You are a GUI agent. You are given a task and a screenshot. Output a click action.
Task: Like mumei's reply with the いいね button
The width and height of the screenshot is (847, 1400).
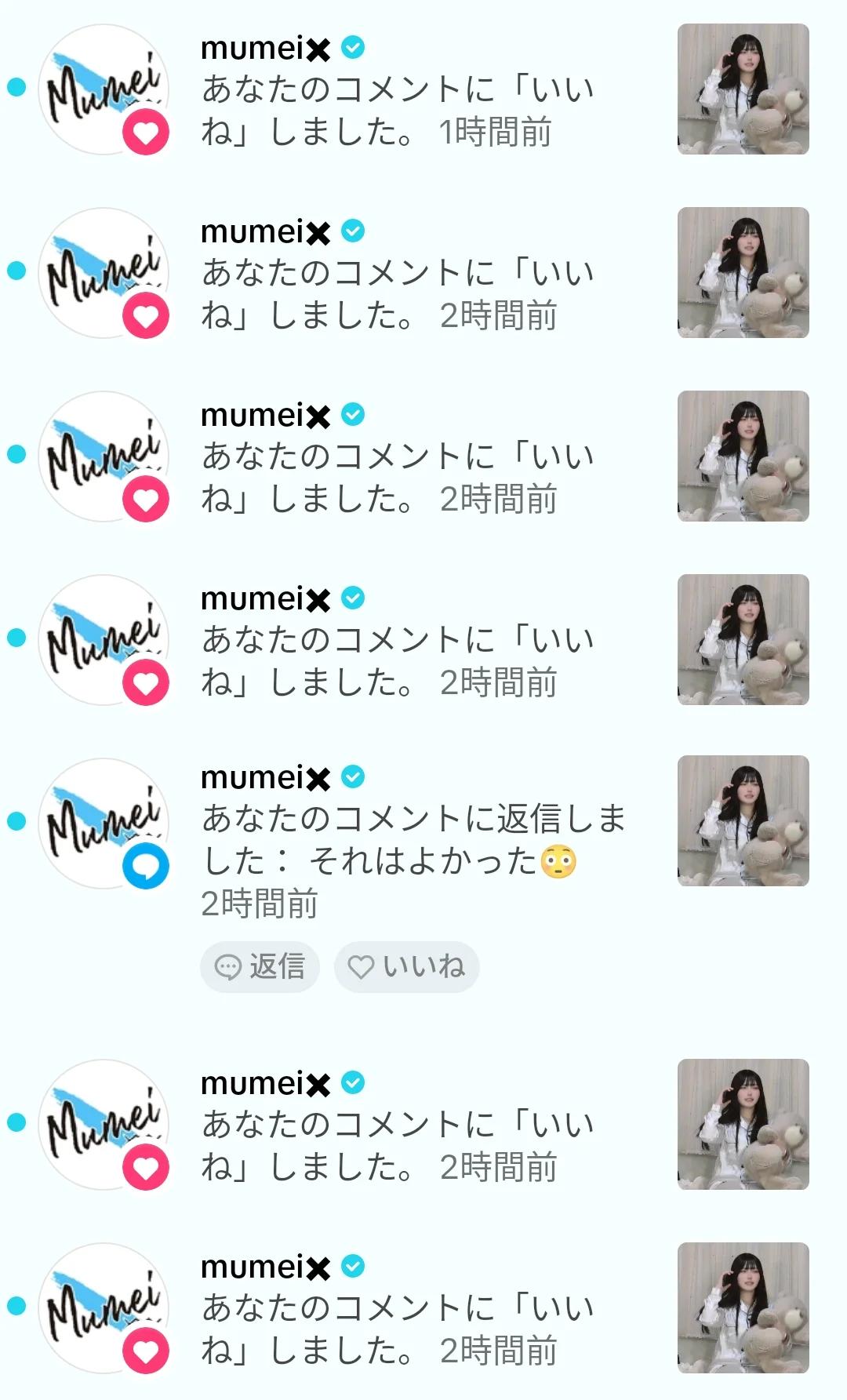click(406, 966)
